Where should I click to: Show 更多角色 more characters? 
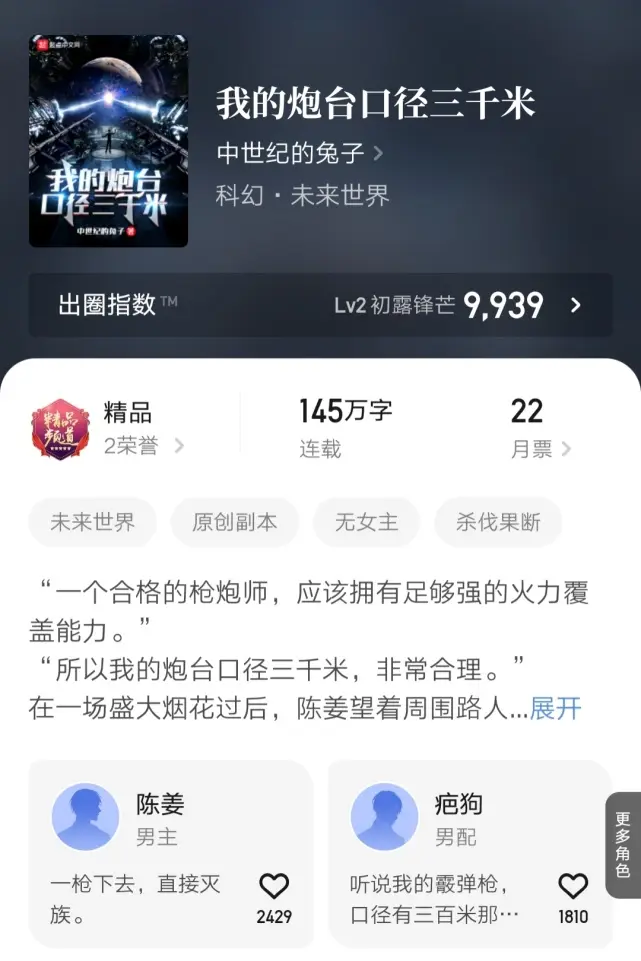point(623,845)
